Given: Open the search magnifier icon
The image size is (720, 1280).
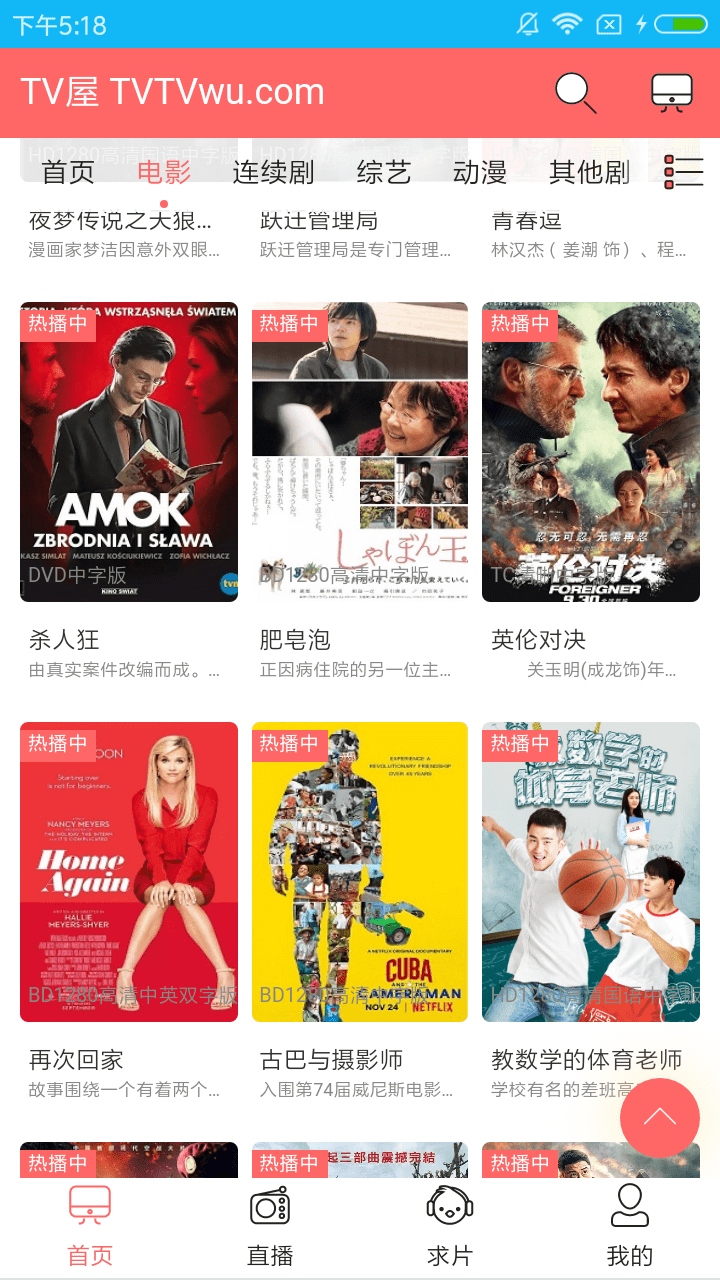Looking at the screenshot, I should (x=576, y=93).
